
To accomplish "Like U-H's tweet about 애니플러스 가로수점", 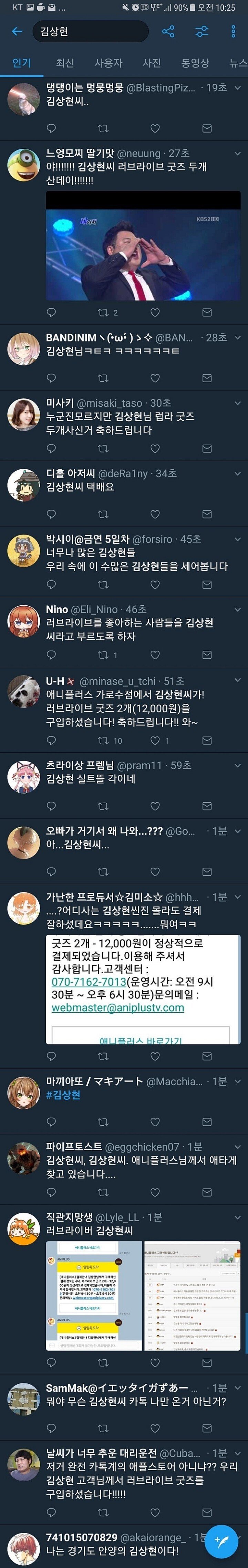I will click(x=155, y=741).
